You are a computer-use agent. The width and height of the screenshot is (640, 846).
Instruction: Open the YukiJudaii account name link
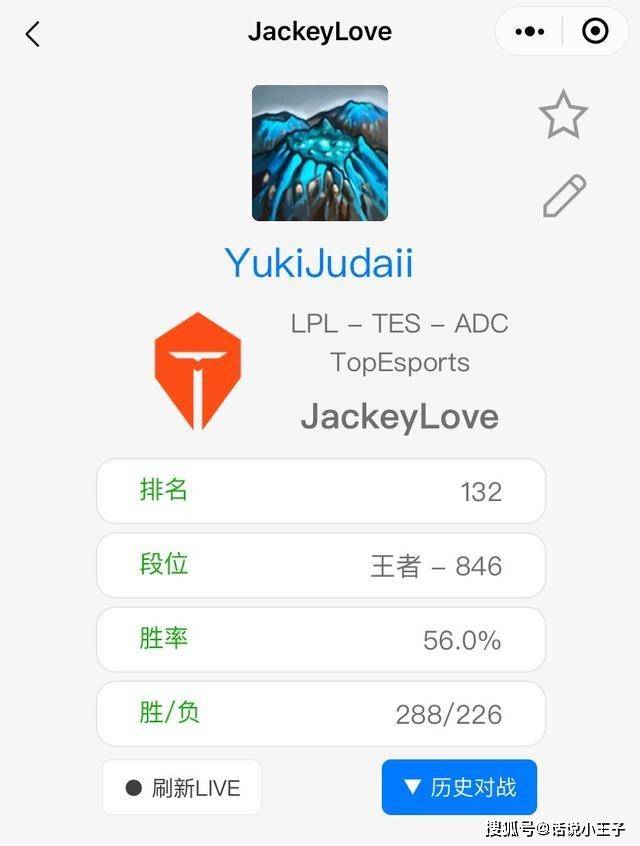coord(319,263)
